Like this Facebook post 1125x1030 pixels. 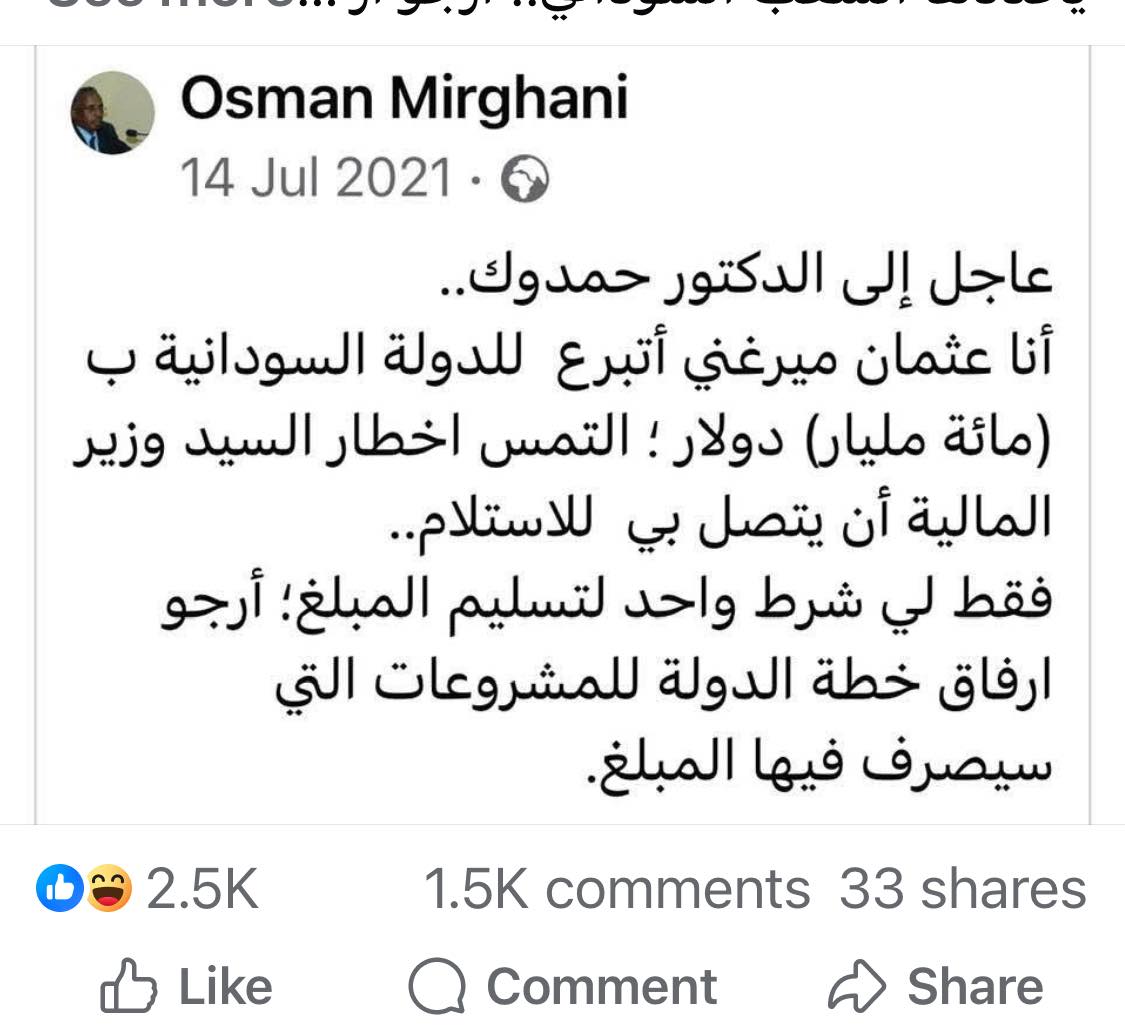(x=187, y=987)
